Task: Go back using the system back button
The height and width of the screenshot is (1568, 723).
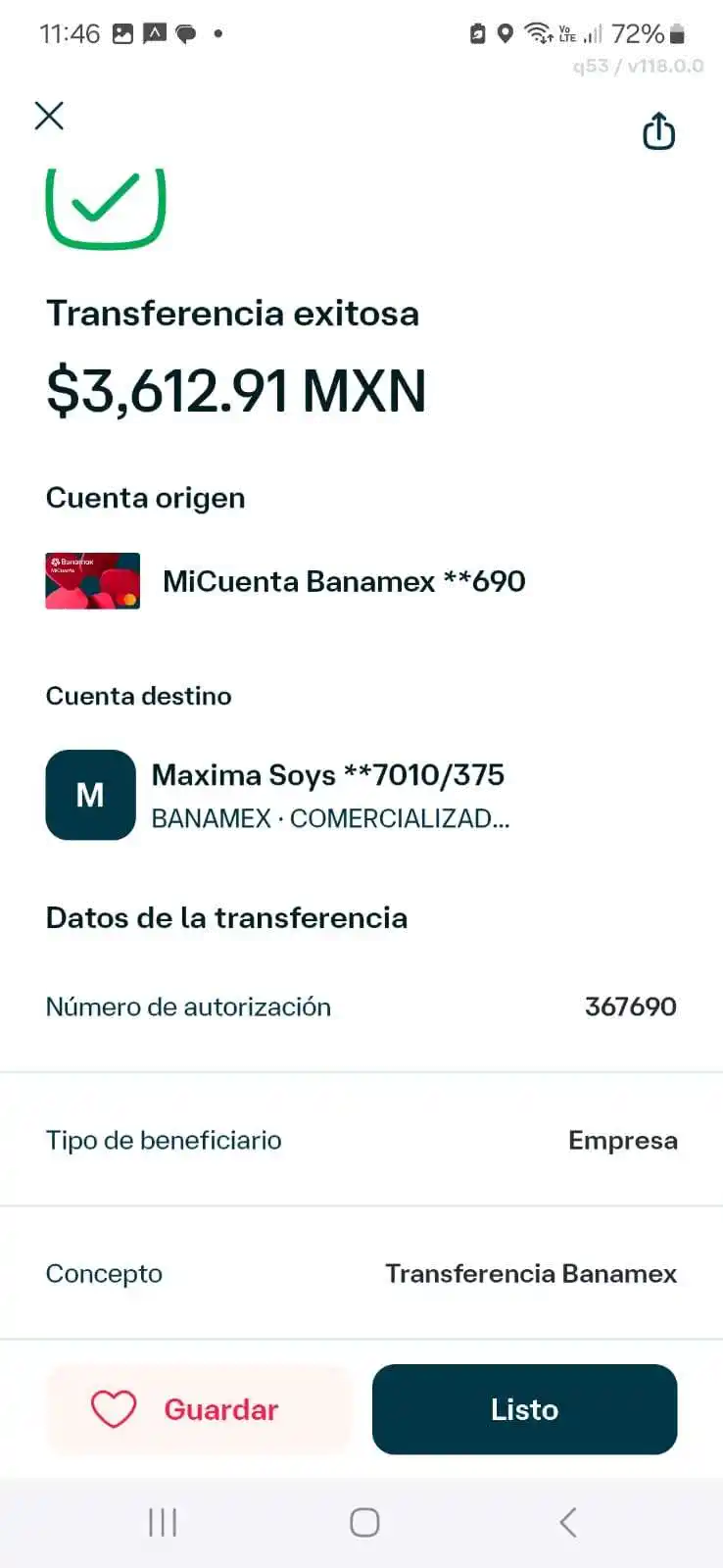Action: point(567,1522)
